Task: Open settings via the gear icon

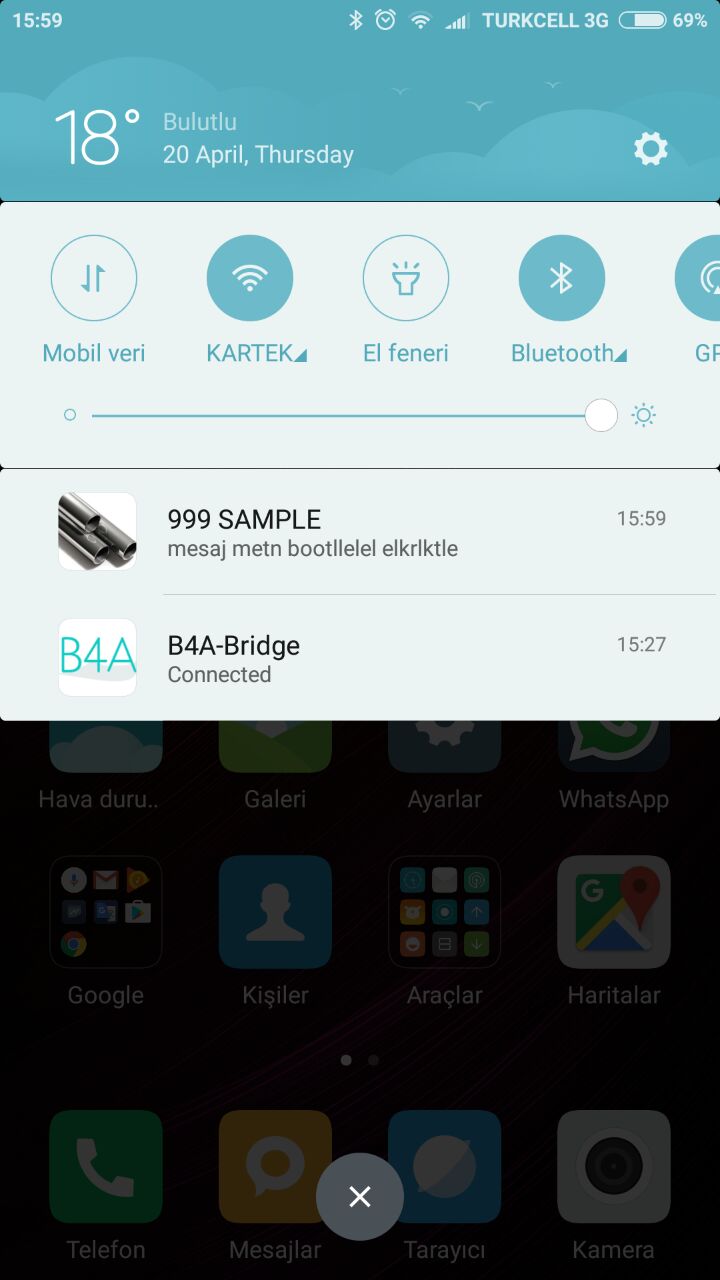Action: pos(650,150)
